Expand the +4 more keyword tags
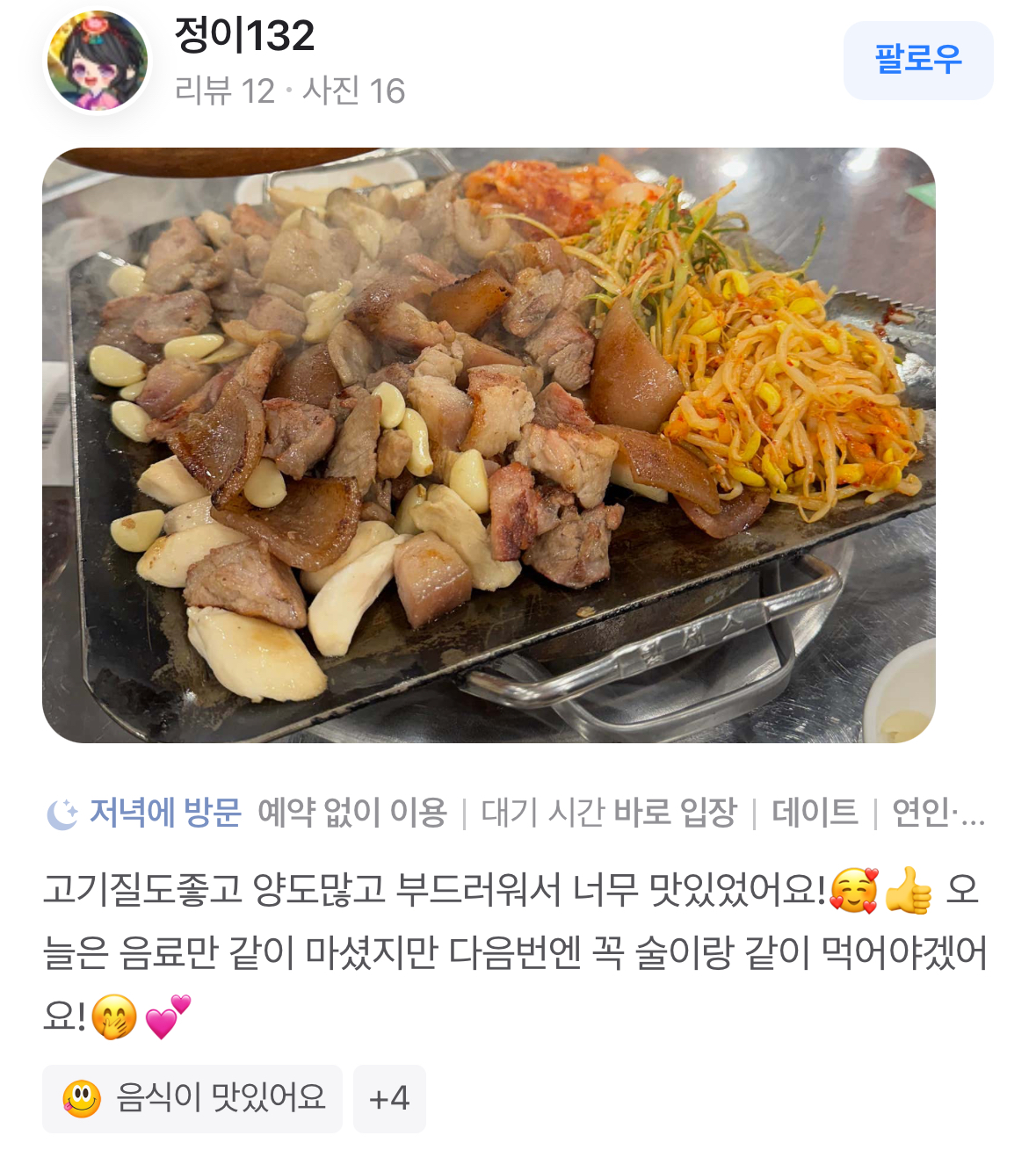The height and width of the screenshot is (1150, 1036). pyautogui.click(x=389, y=1098)
